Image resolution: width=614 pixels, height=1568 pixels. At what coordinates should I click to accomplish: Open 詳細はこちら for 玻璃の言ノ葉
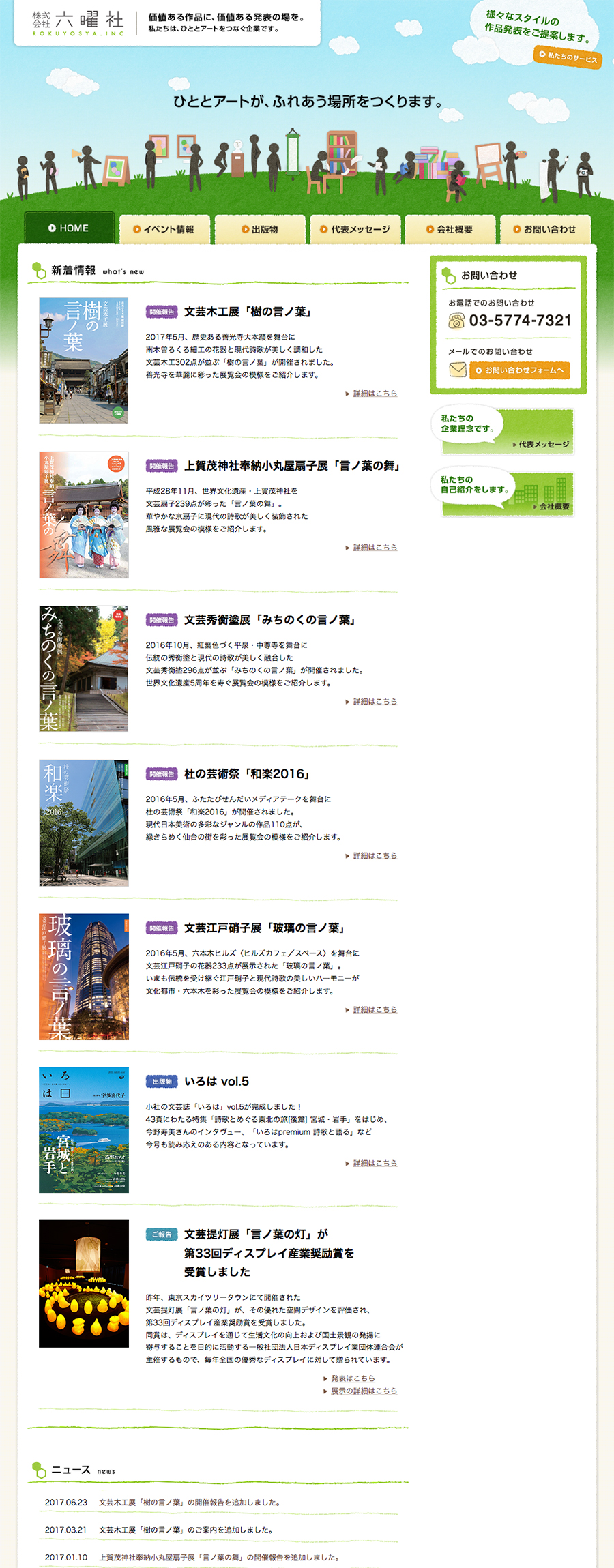(374, 1010)
